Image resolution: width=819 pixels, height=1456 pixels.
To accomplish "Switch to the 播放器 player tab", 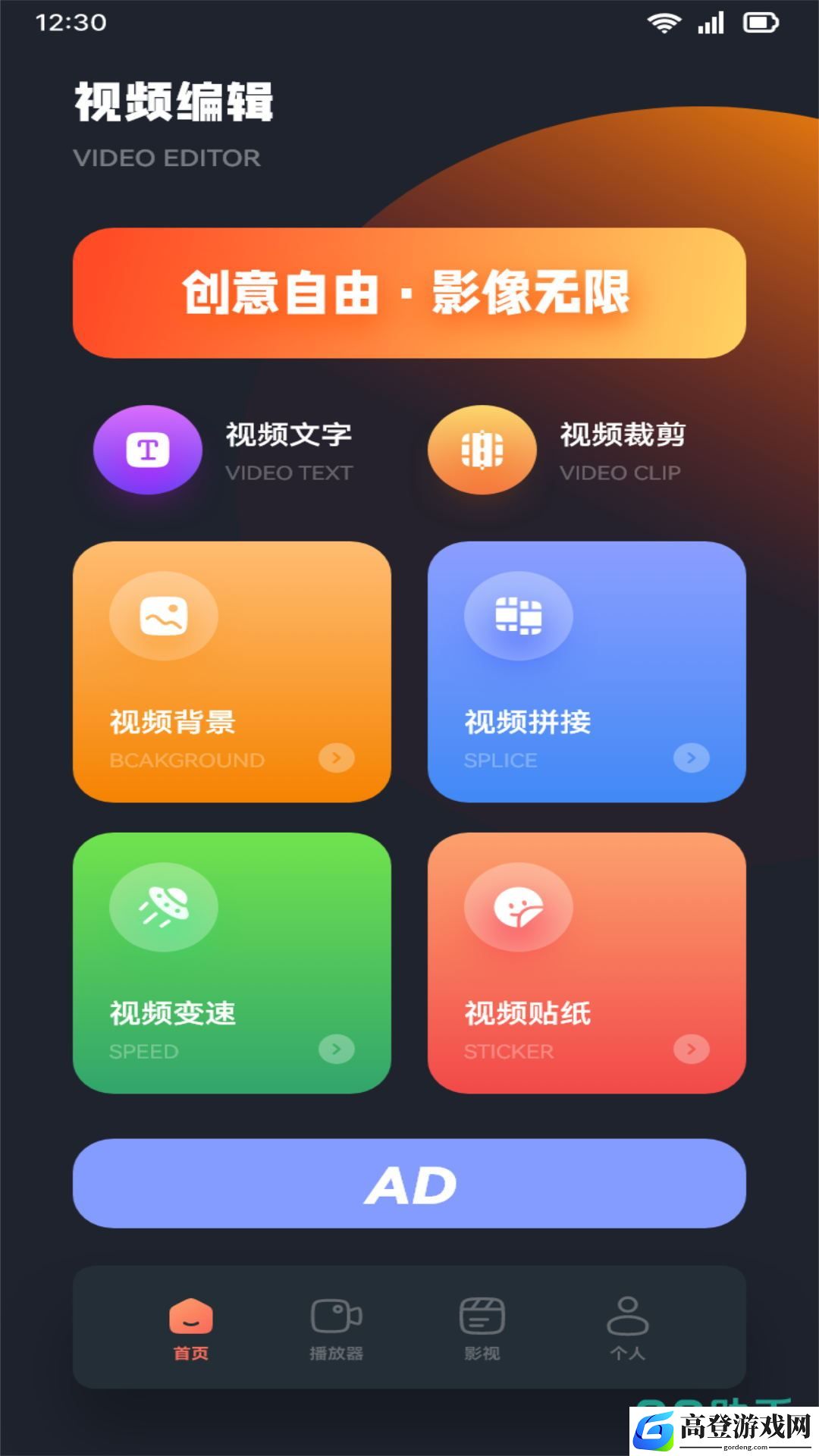I will click(337, 1329).
